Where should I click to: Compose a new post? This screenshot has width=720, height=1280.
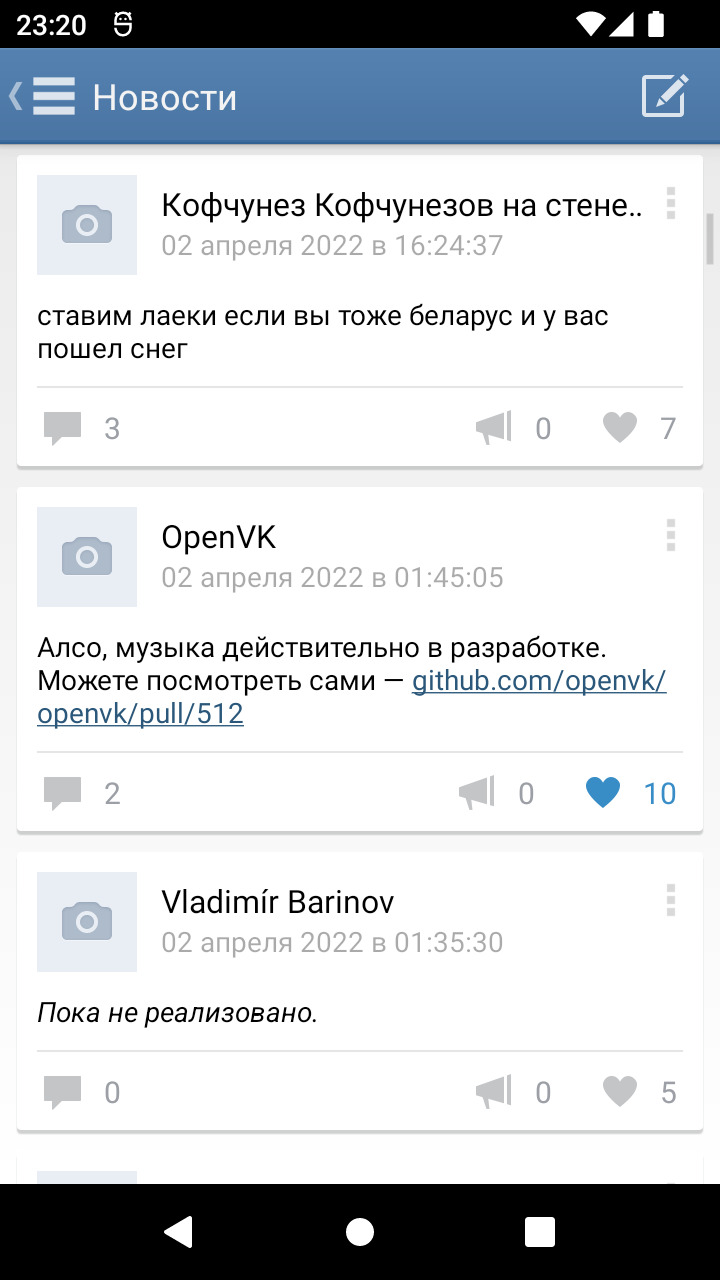coord(664,97)
